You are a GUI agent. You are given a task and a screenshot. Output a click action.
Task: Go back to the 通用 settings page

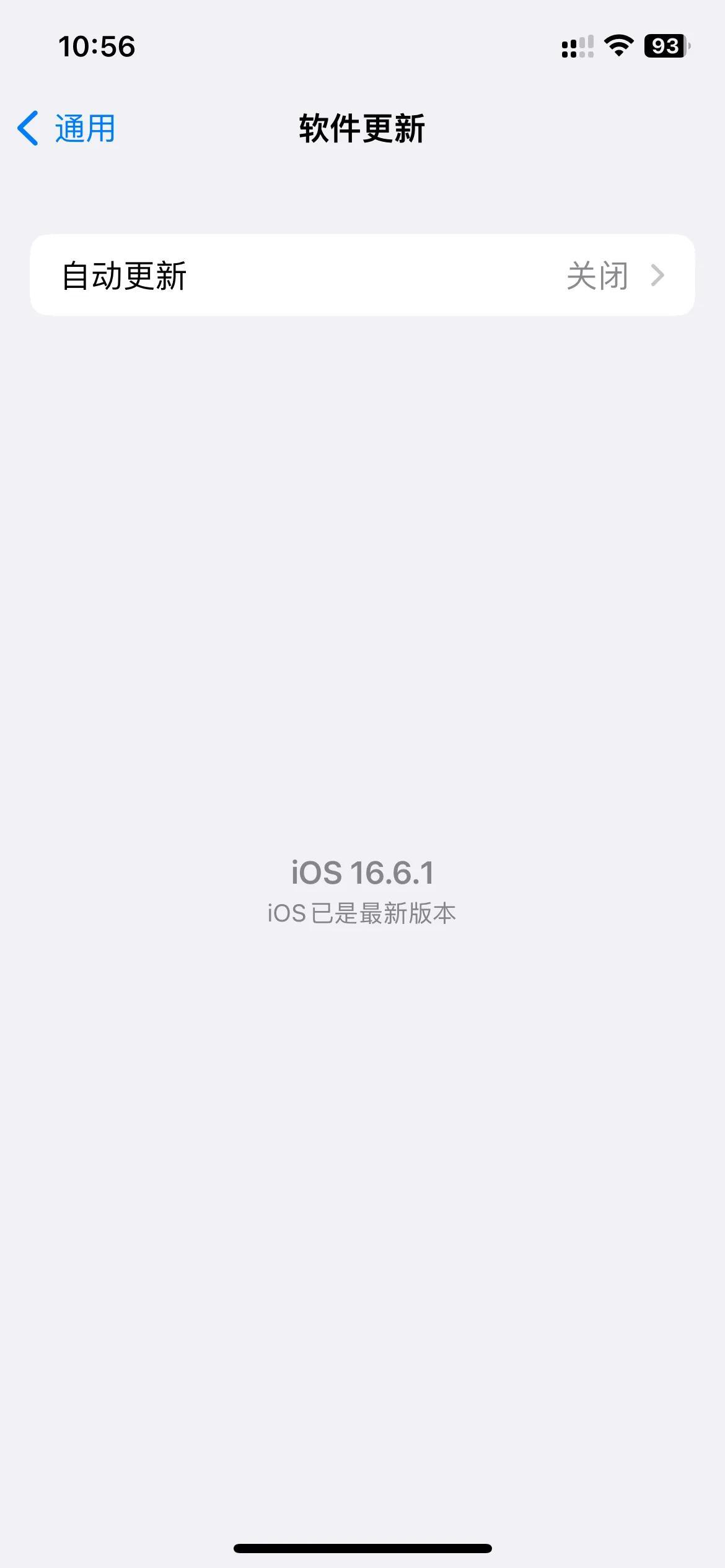pyautogui.click(x=66, y=129)
